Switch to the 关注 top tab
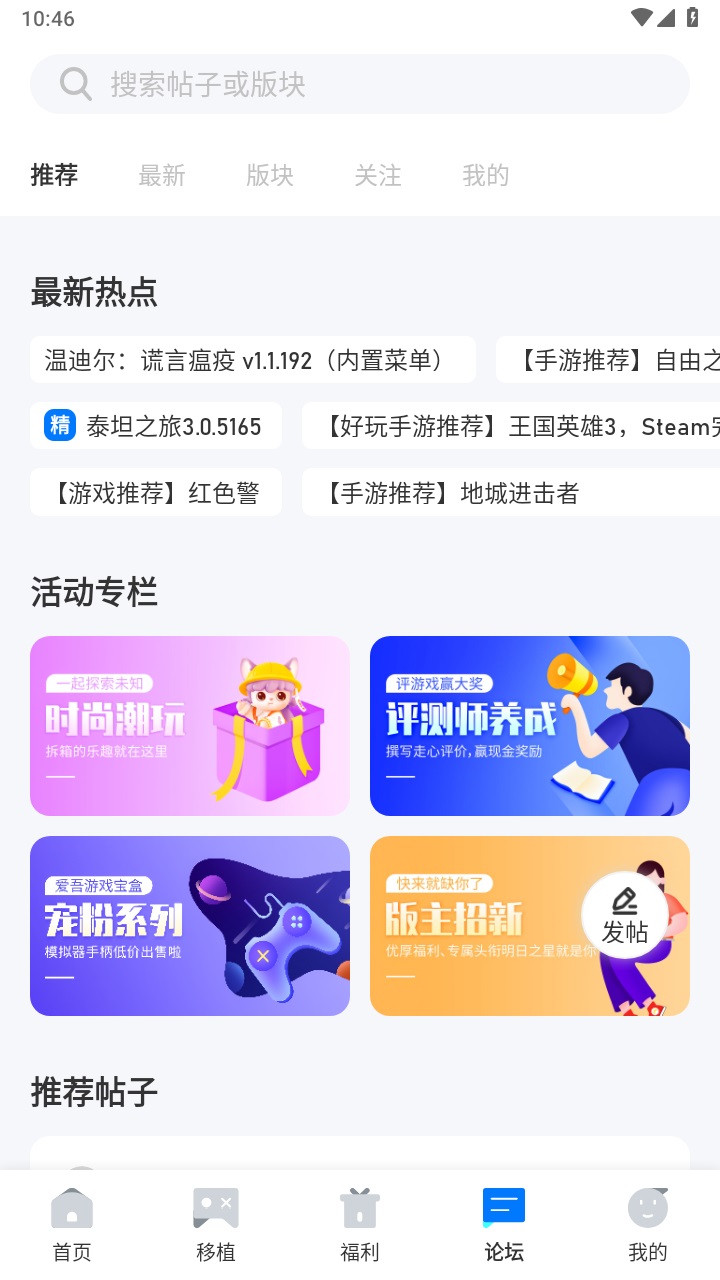The width and height of the screenshot is (720, 1280). [x=378, y=176]
